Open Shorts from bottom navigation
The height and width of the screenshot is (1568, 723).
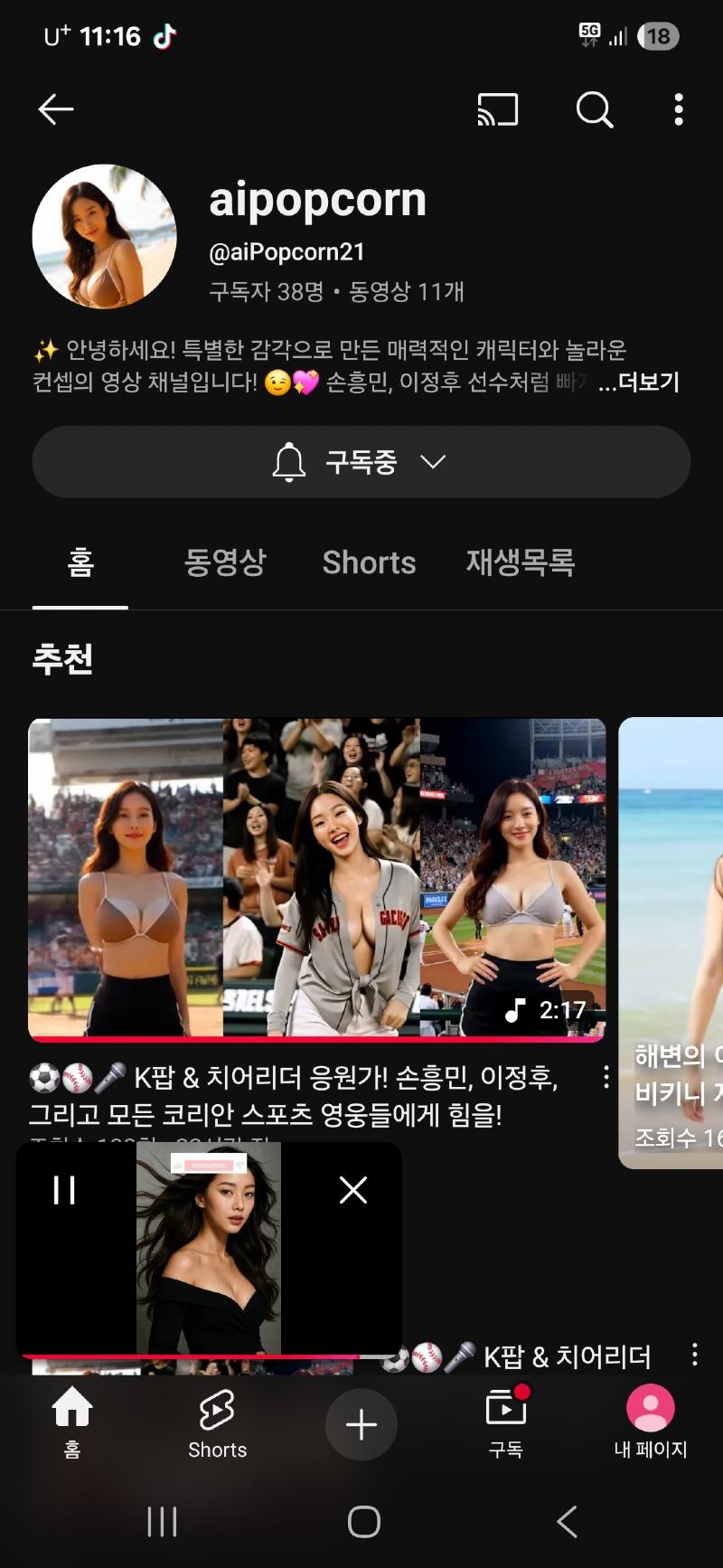[x=217, y=1423]
